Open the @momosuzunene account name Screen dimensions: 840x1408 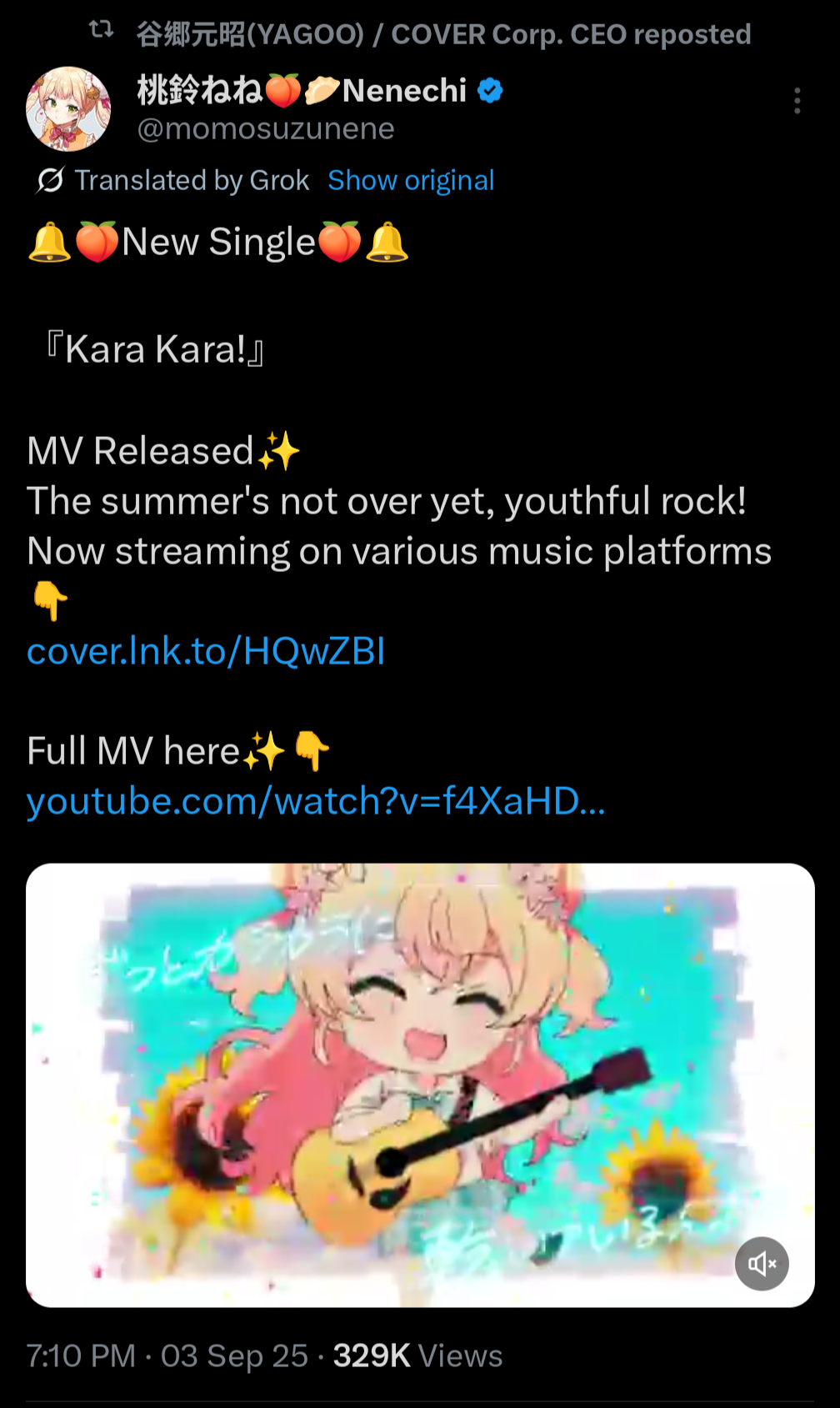265,129
